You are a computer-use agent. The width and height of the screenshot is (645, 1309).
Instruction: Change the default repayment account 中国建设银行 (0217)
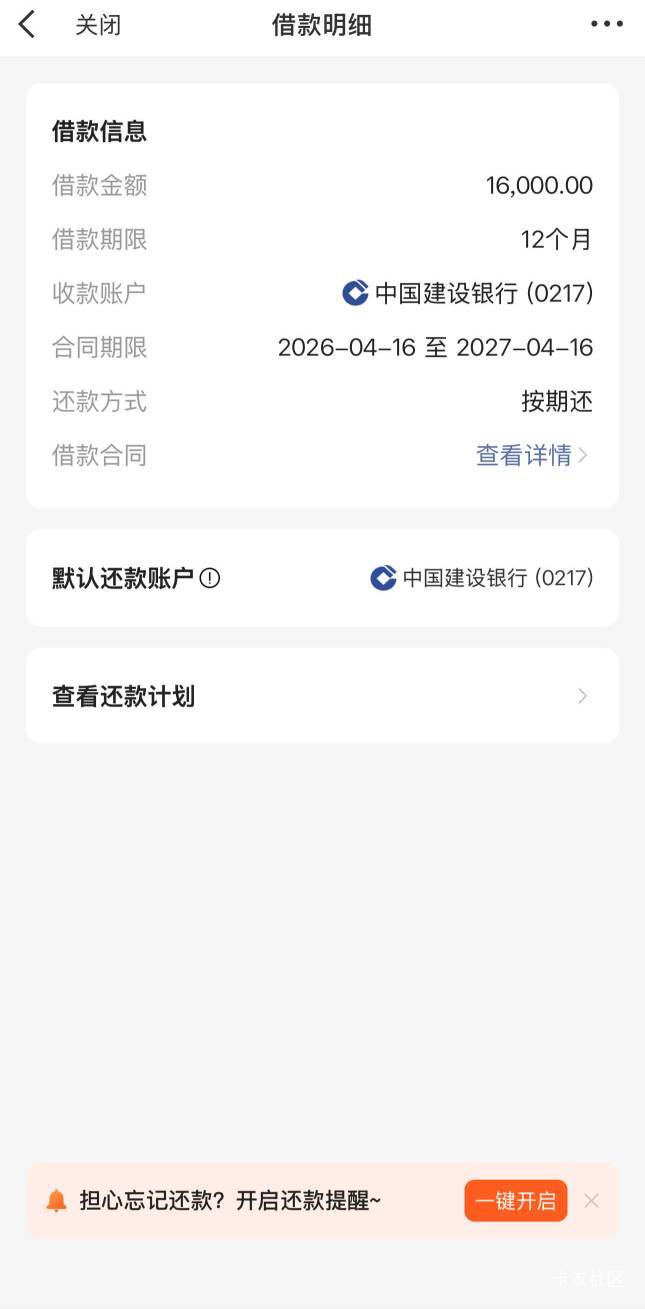[482, 578]
